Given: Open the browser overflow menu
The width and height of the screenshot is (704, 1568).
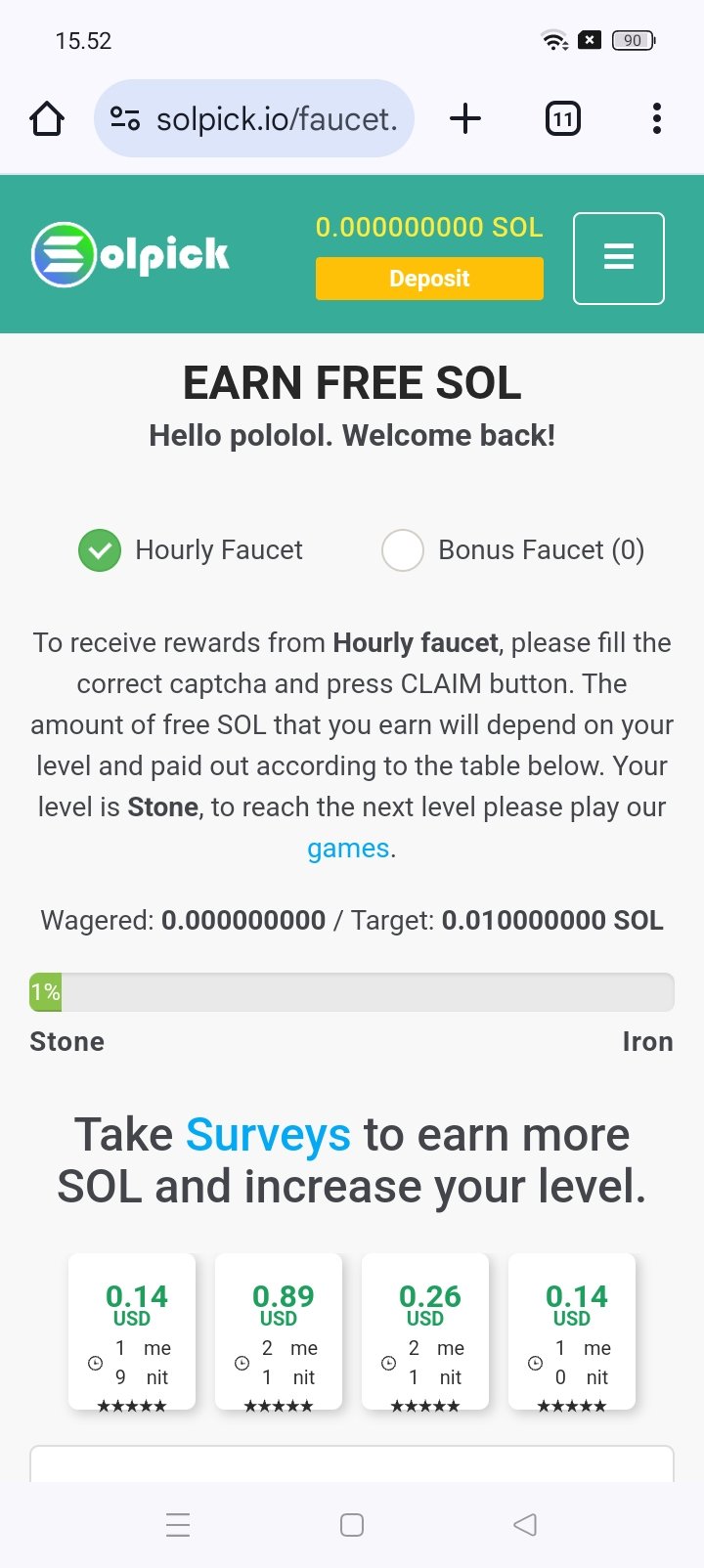Looking at the screenshot, I should tap(656, 119).
